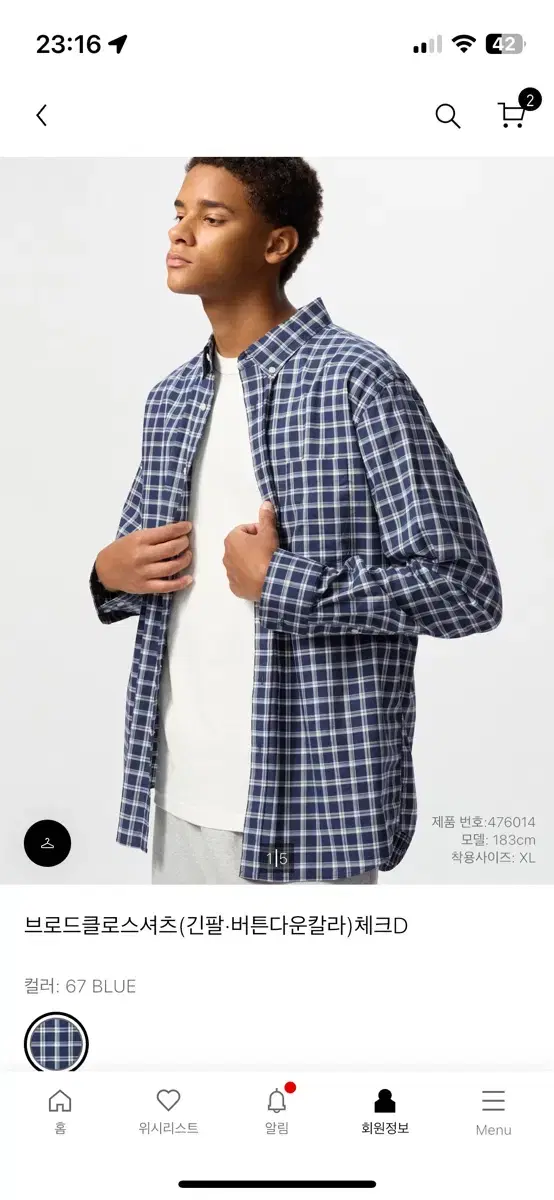The width and height of the screenshot is (554, 1200).
Task: Open the 위시리스트 tab
Action: 168,1111
